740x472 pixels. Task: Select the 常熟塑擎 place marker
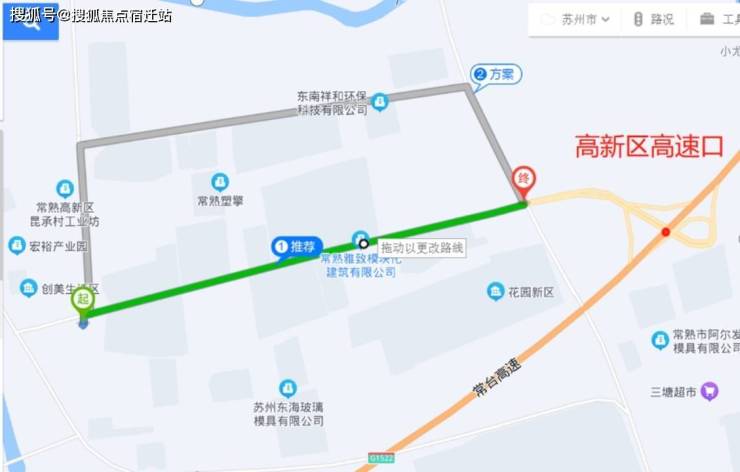tap(220, 182)
